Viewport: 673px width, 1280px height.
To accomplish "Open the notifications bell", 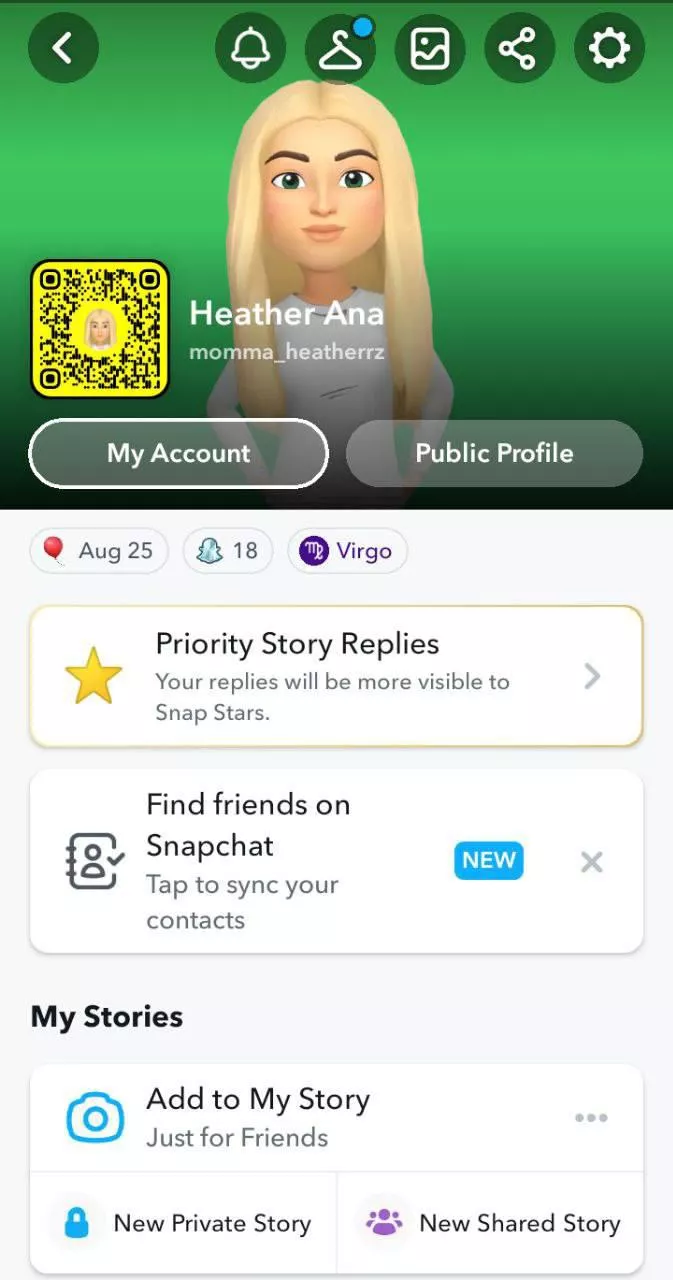I will pos(250,47).
